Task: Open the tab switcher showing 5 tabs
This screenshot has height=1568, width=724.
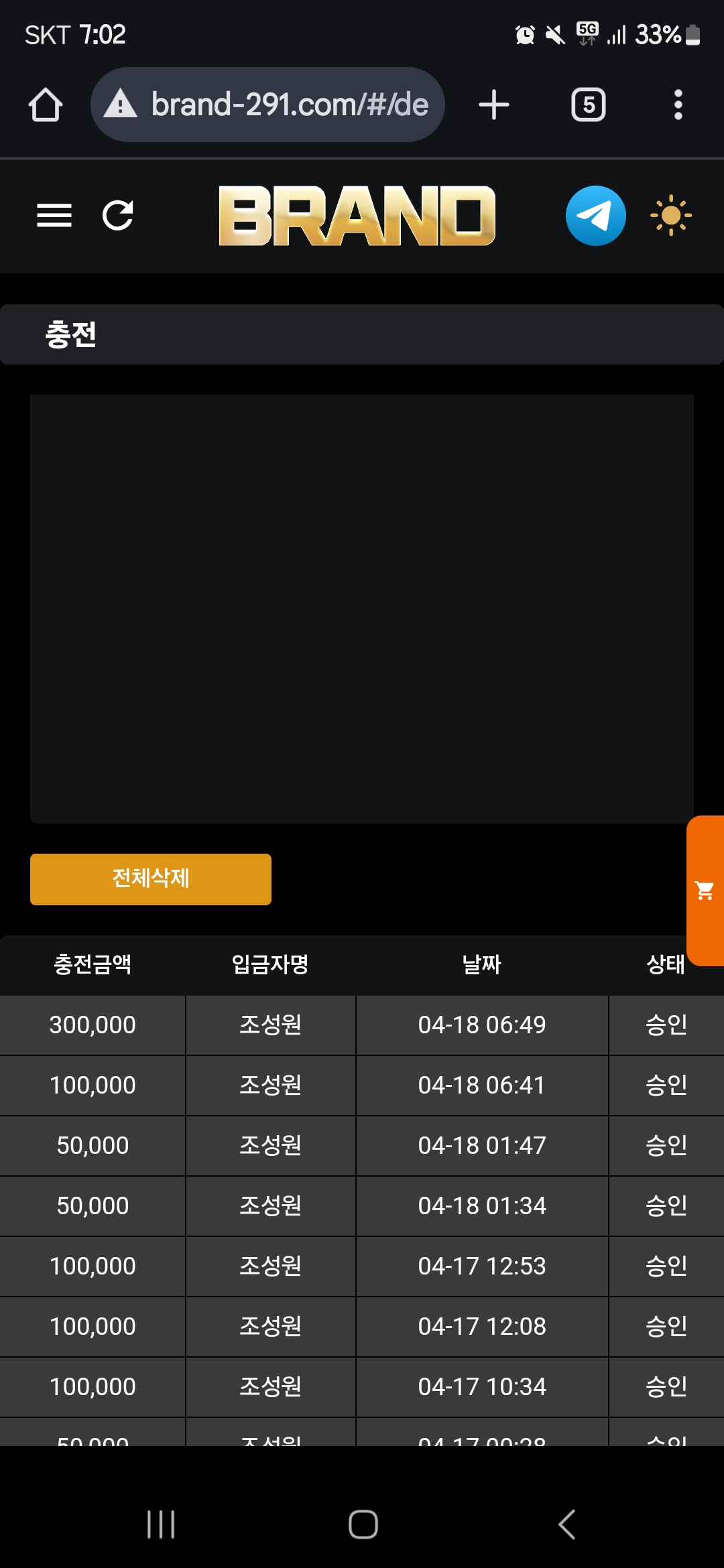Action: point(589,105)
